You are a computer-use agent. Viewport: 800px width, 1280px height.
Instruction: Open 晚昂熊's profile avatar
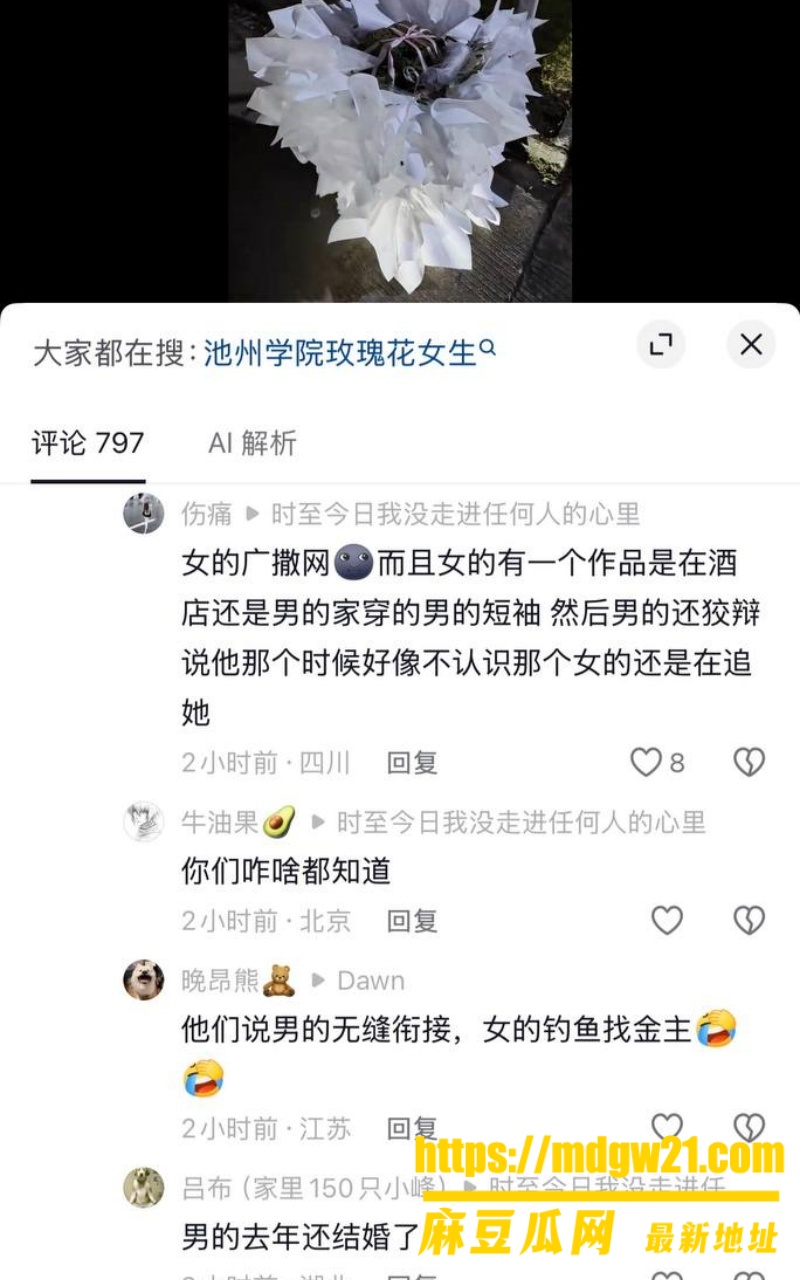tap(143, 980)
